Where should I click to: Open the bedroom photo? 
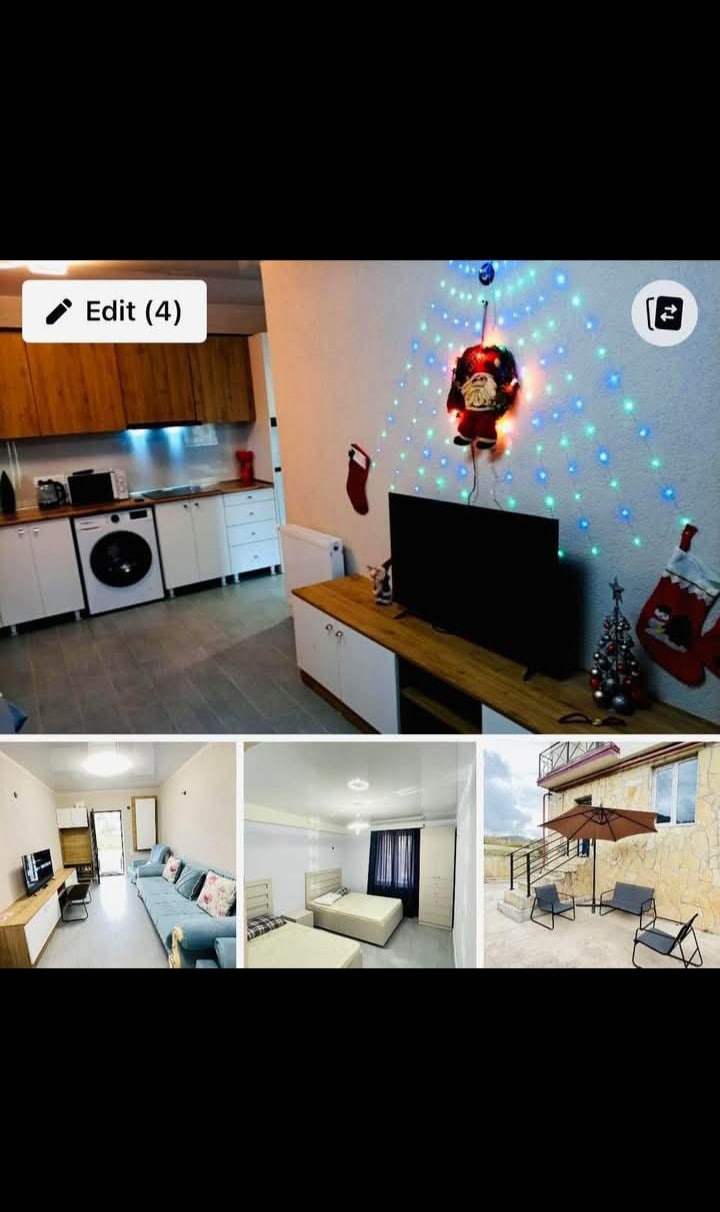pos(360,854)
